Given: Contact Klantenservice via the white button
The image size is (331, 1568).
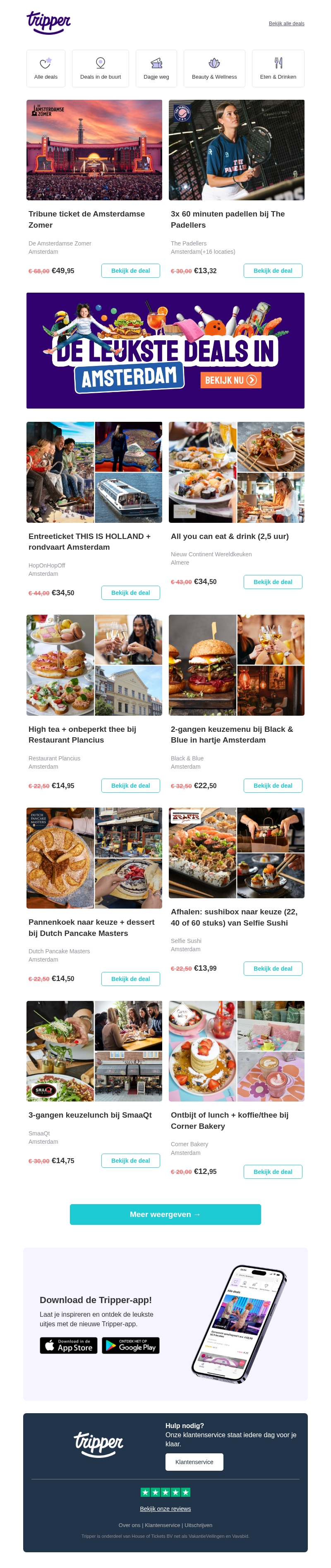Looking at the screenshot, I should [x=194, y=1462].
